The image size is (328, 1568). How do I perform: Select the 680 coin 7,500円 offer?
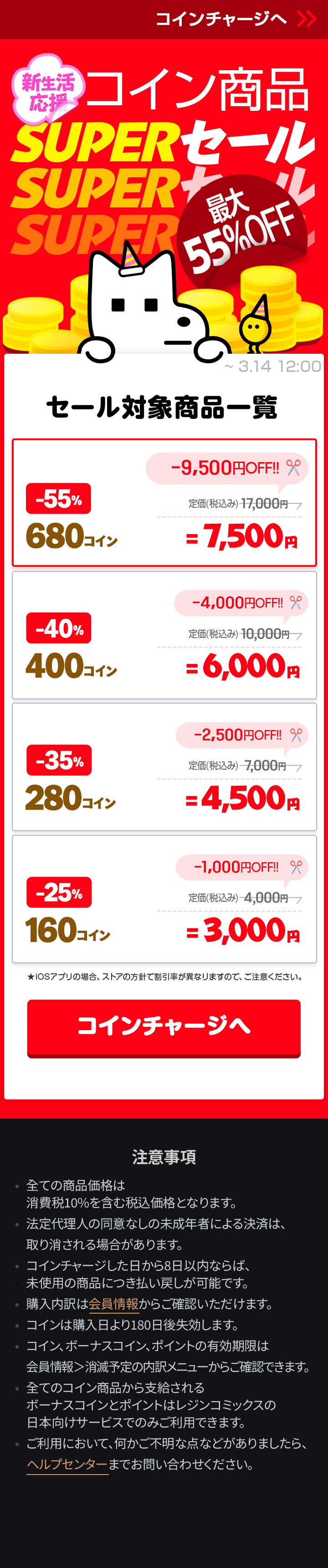(164, 502)
